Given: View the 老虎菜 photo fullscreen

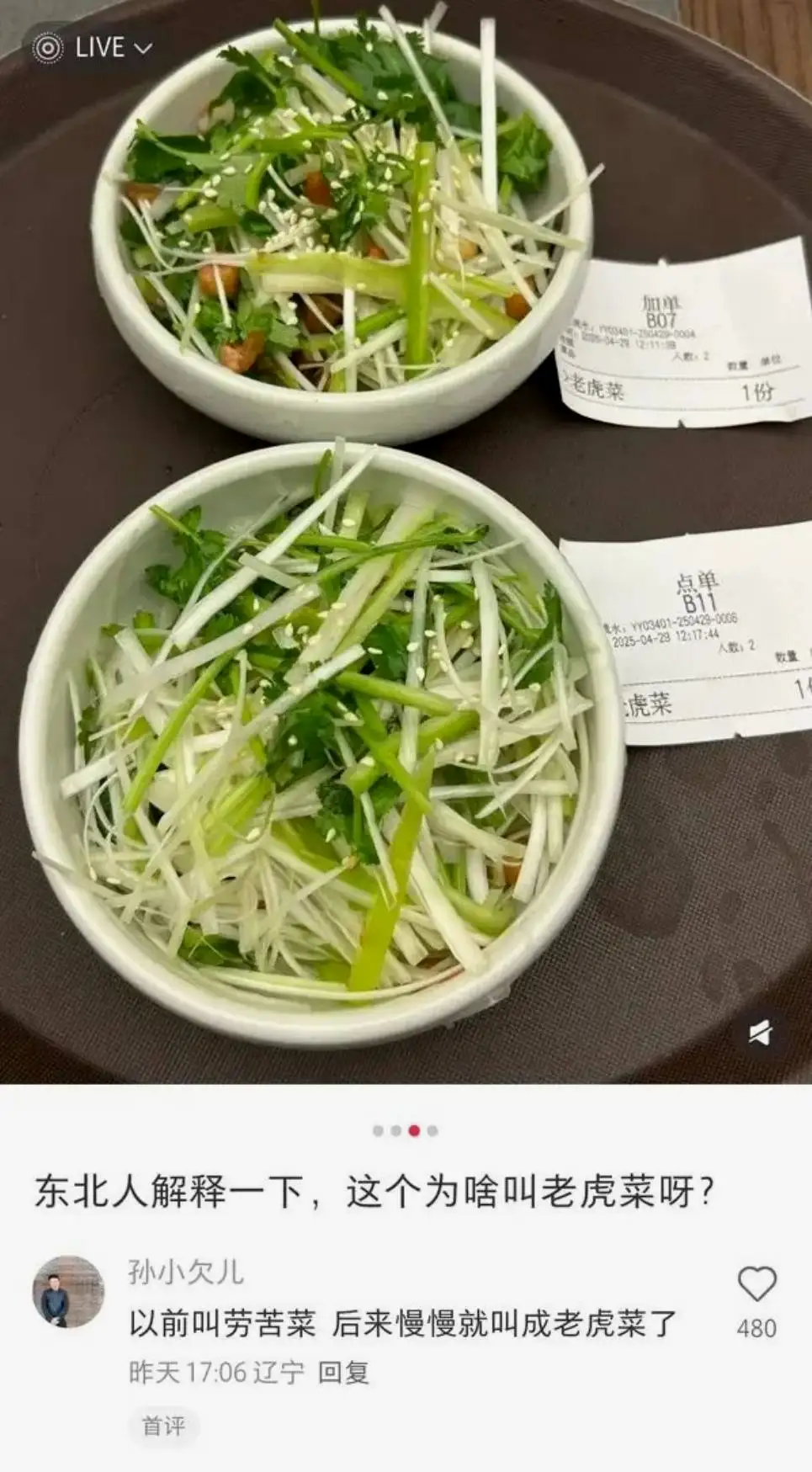Looking at the screenshot, I should coord(406,541).
